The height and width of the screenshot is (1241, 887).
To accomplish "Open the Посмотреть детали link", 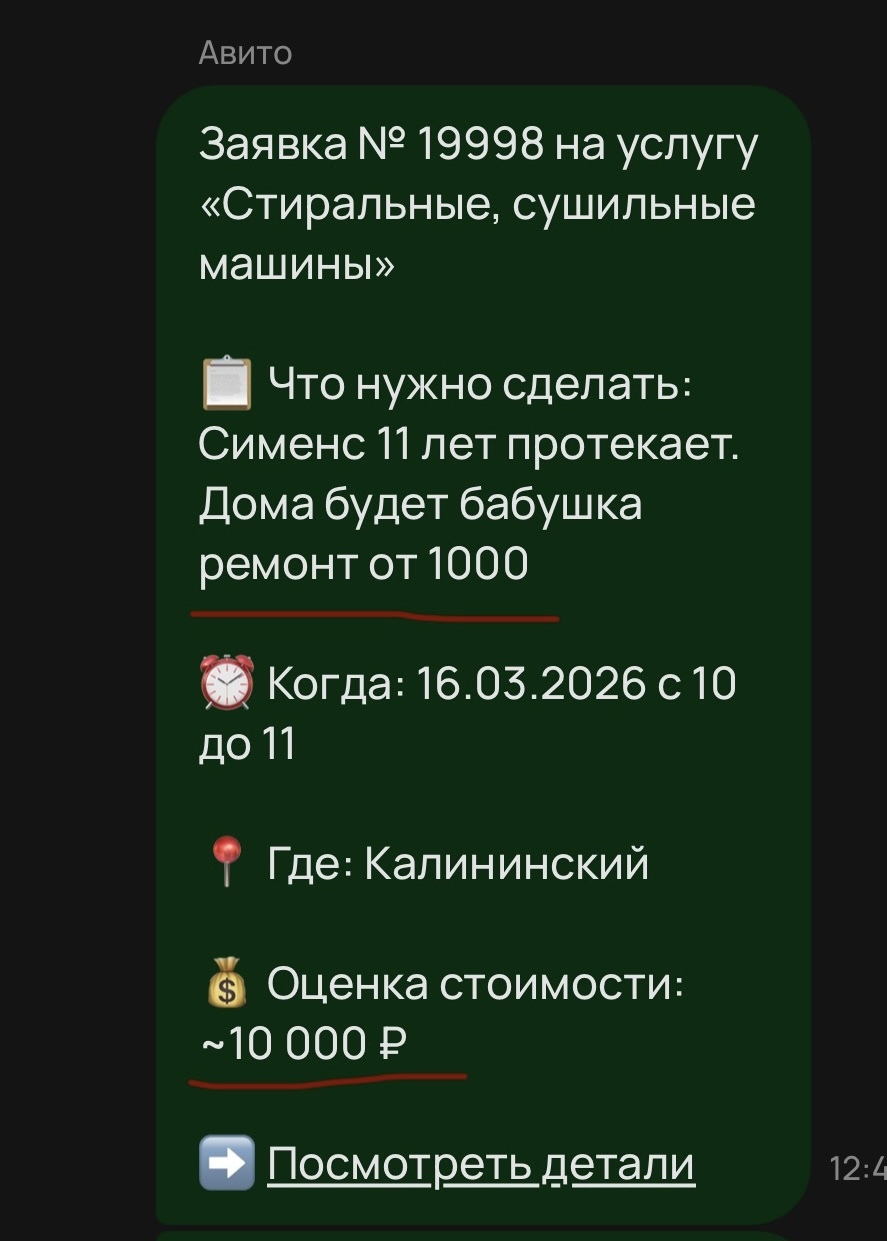I will 480,1165.
